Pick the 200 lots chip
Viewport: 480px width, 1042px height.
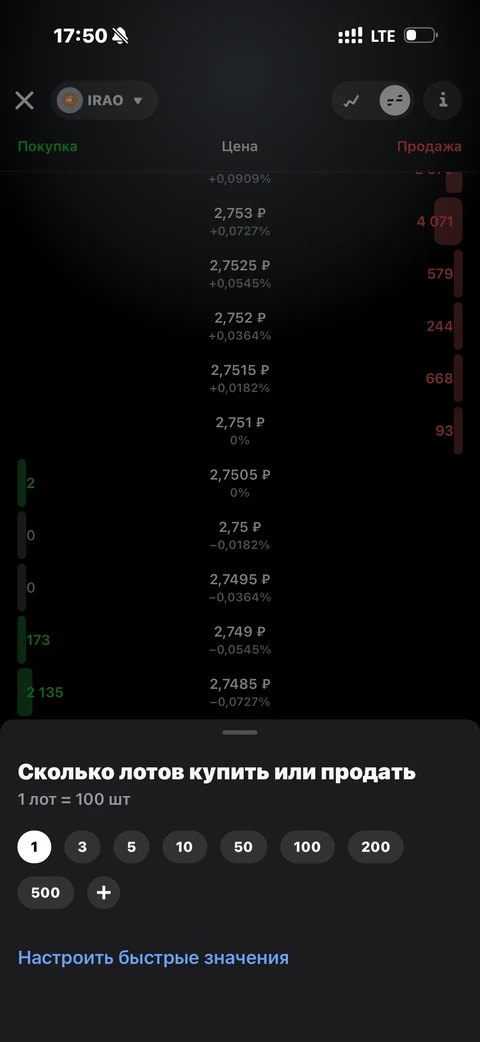click(x=376, y=847)
